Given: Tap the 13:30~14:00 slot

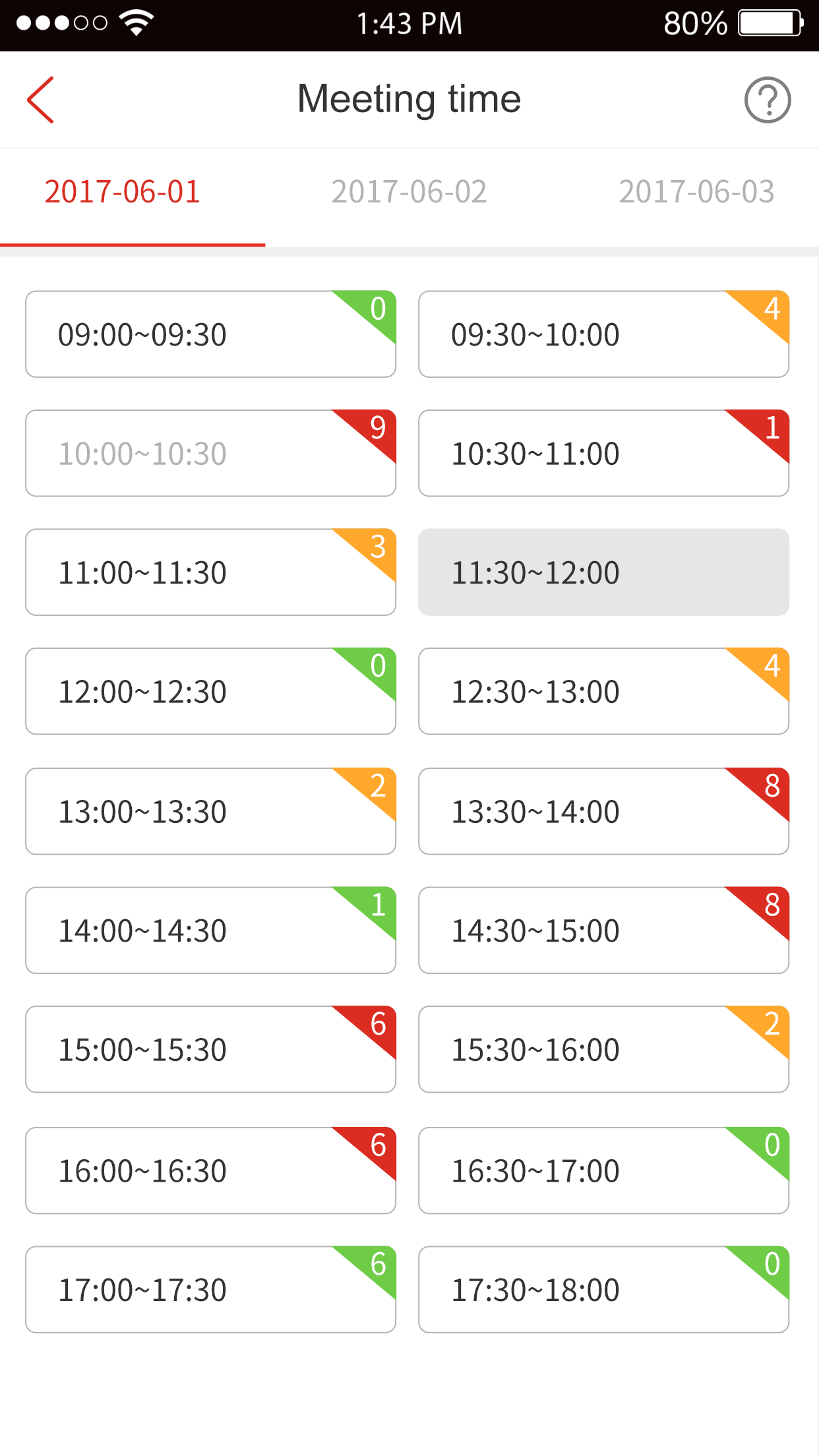Looking at the screenshot, I should [603, 811].
